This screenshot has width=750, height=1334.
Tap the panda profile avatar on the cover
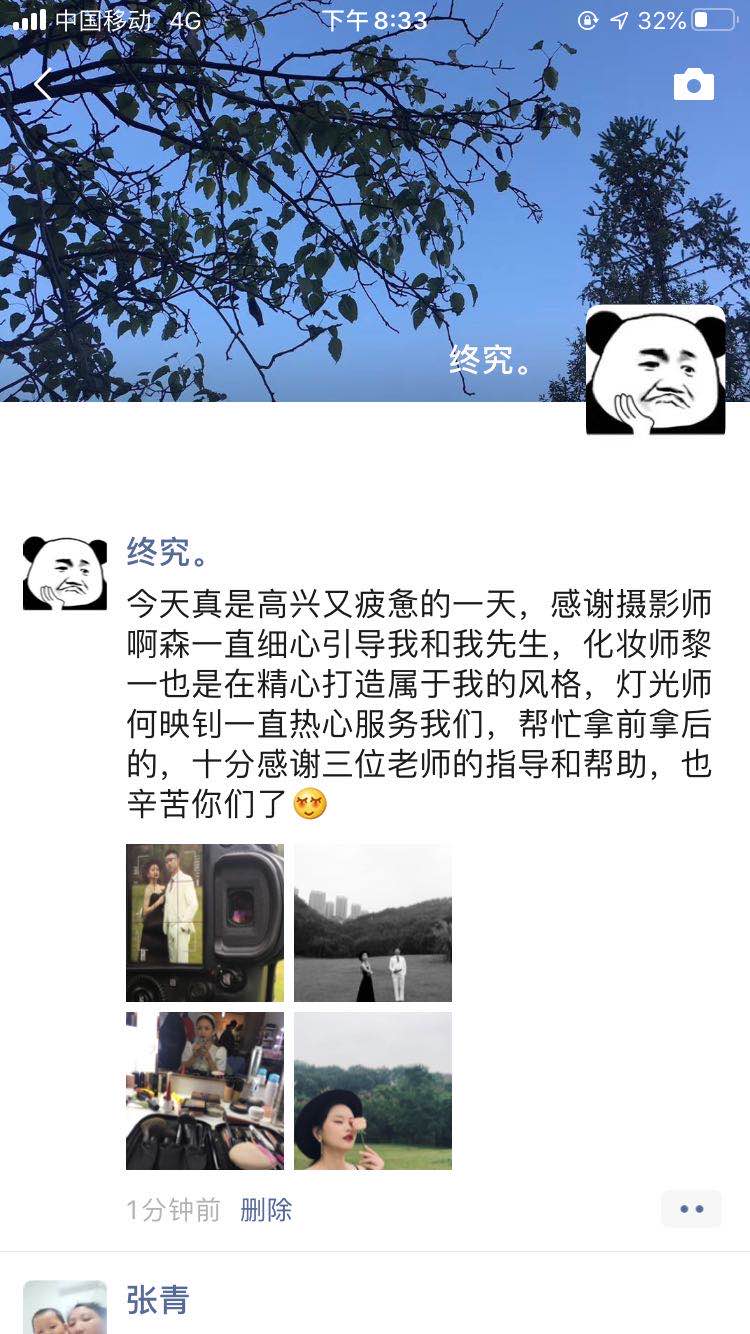(x=655, y=370)
